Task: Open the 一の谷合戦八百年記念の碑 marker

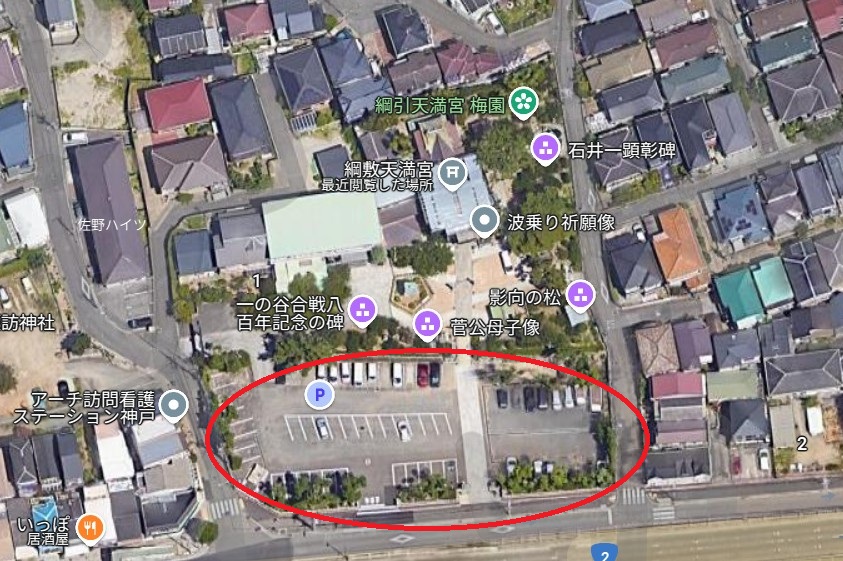Action: pyautogui.click(x=365, y=311)
